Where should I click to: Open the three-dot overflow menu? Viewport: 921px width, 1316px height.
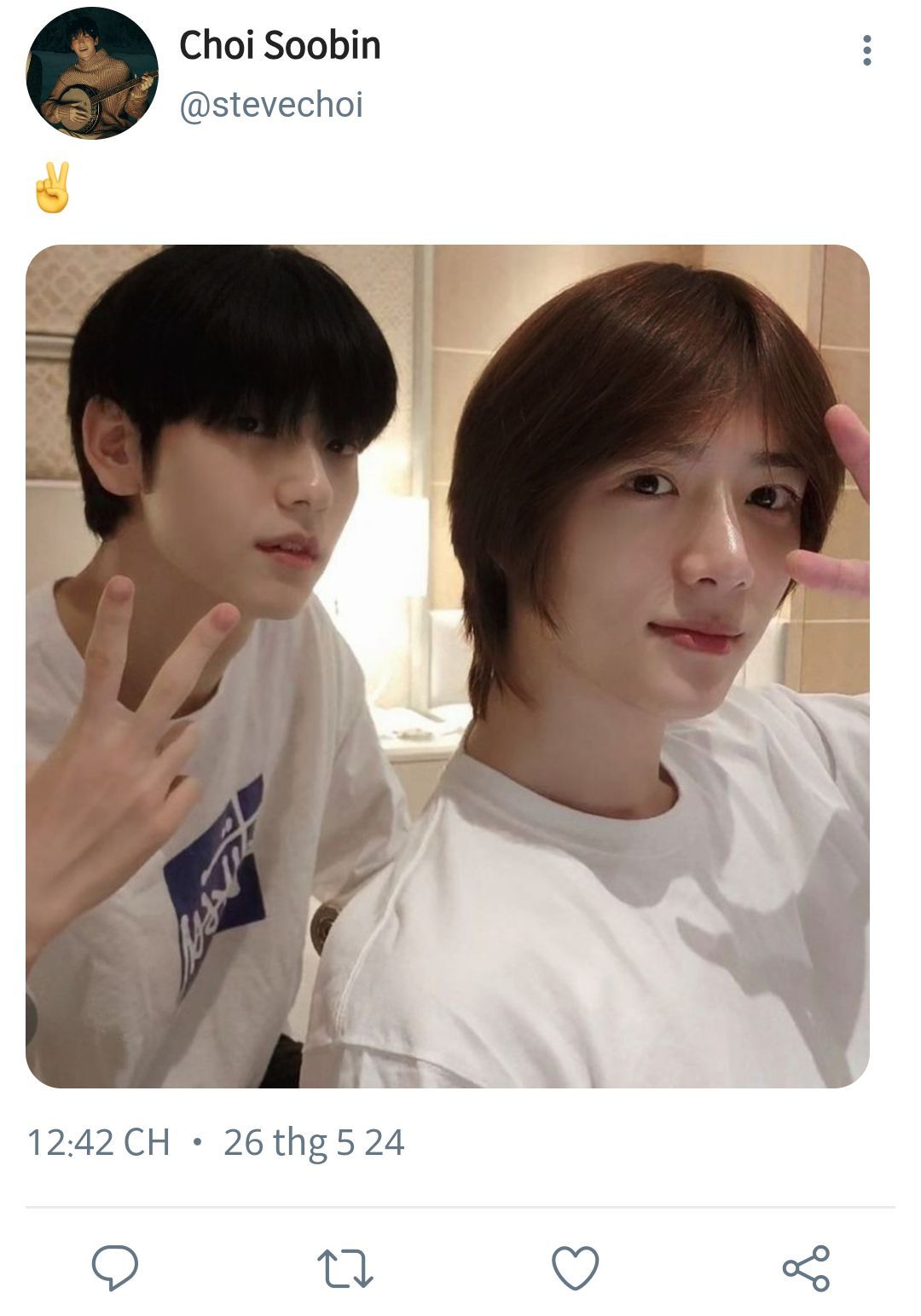pos(866,50)
